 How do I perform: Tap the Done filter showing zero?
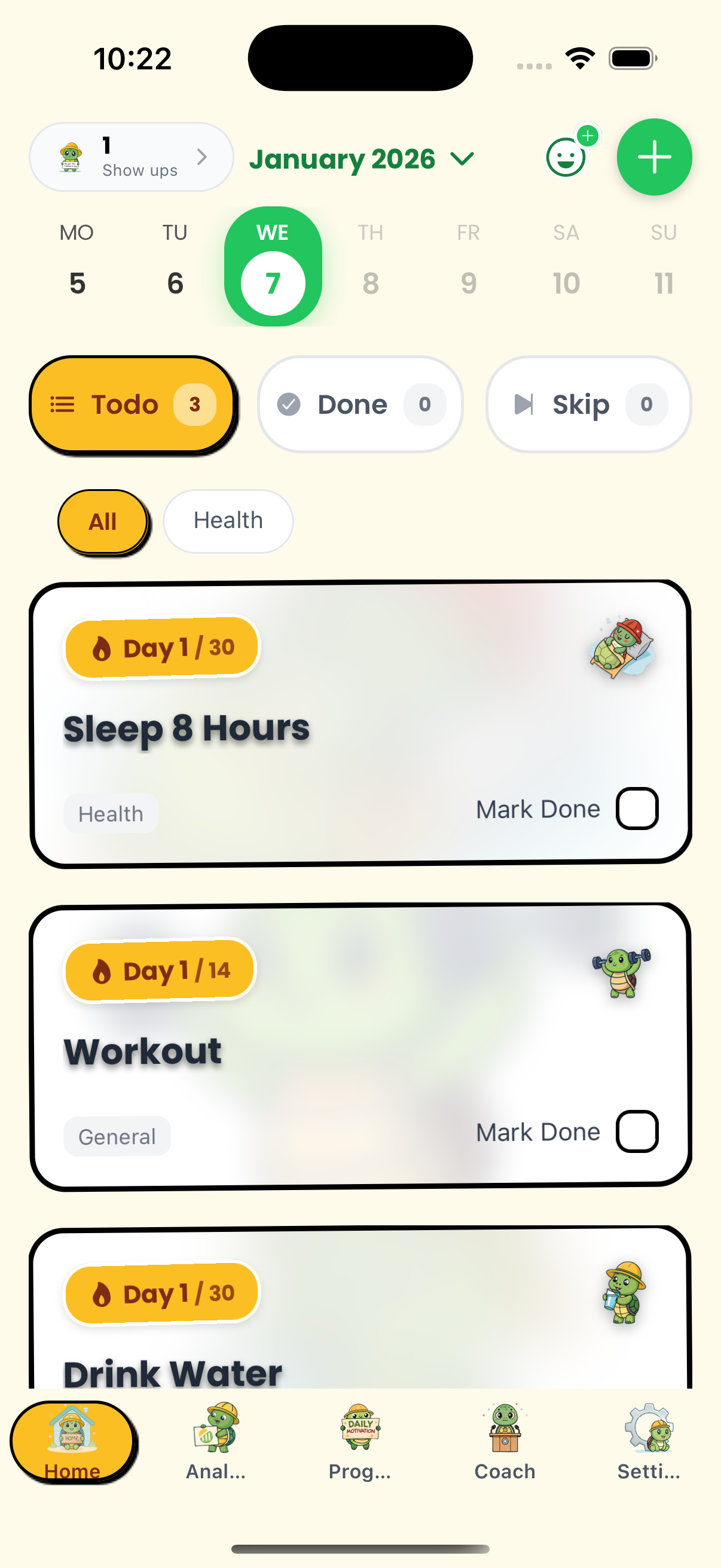coord(358,404)
